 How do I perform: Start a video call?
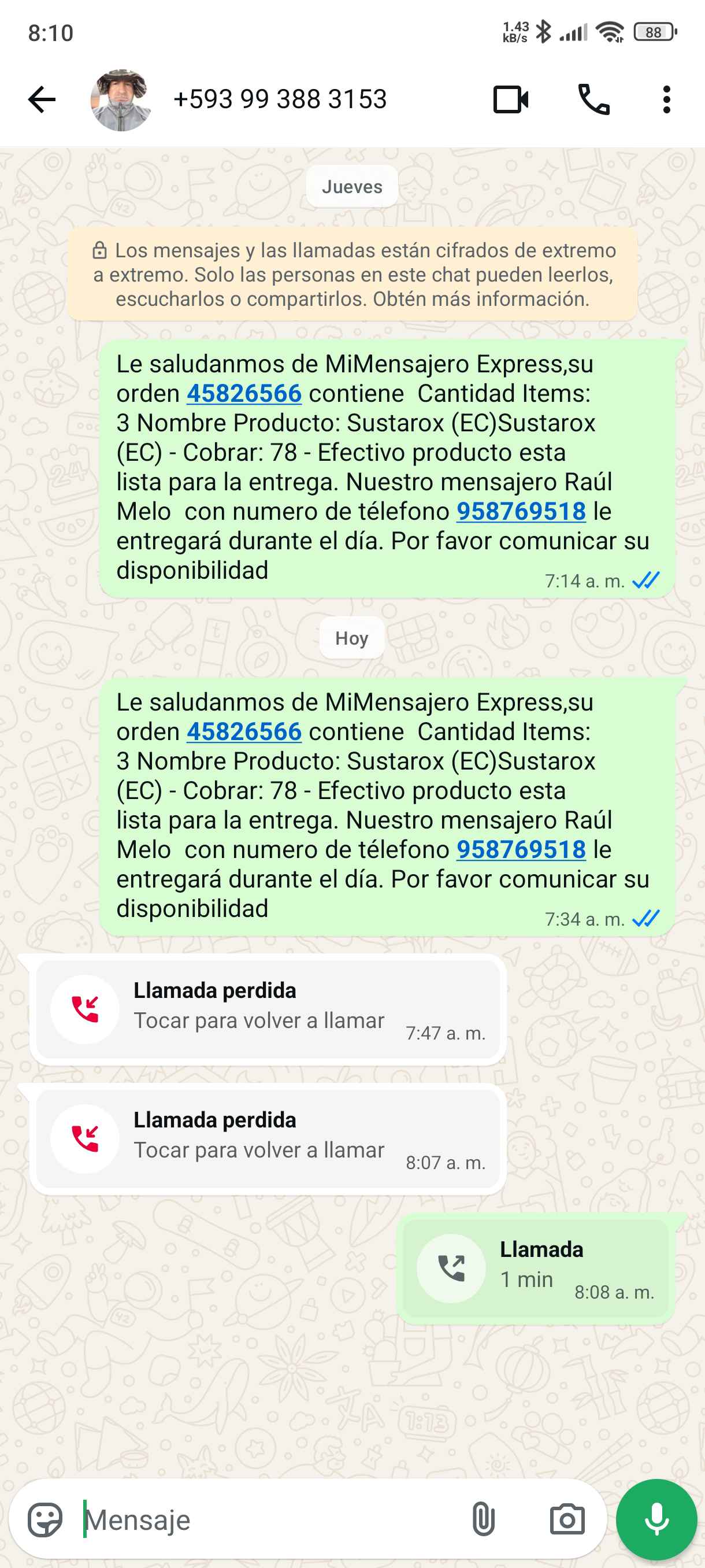point(510,100)
